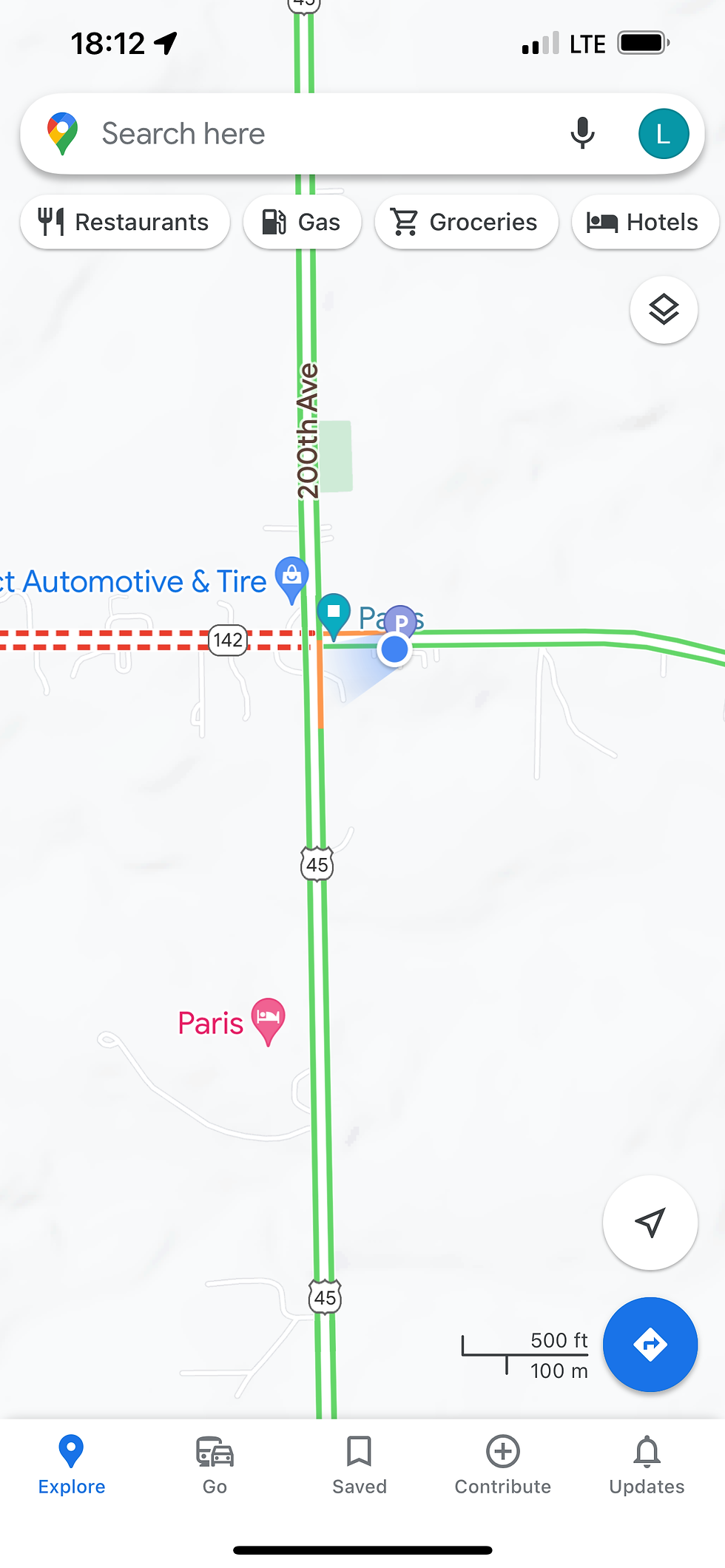The width and height of the screenshot is (725, 1568).
Task: Show nearby Hotels
Action: click(x=645, y=222)
